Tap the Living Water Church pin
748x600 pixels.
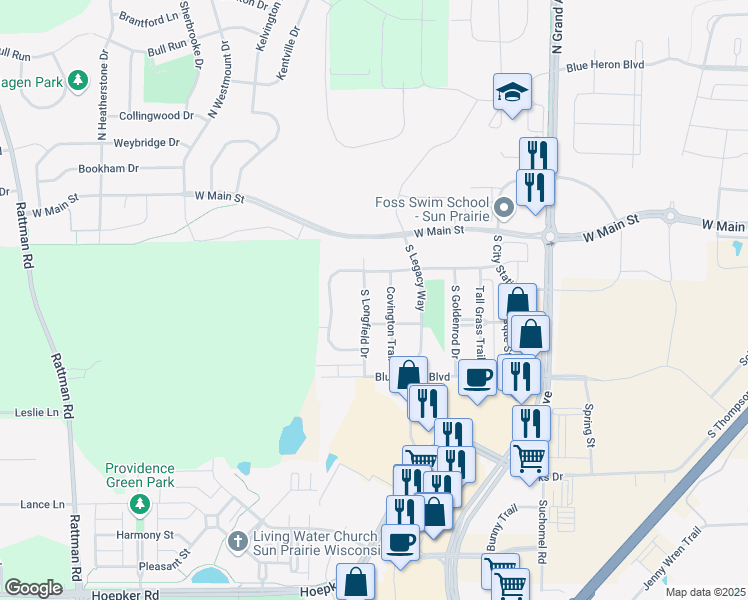click(x=237, y=541)
